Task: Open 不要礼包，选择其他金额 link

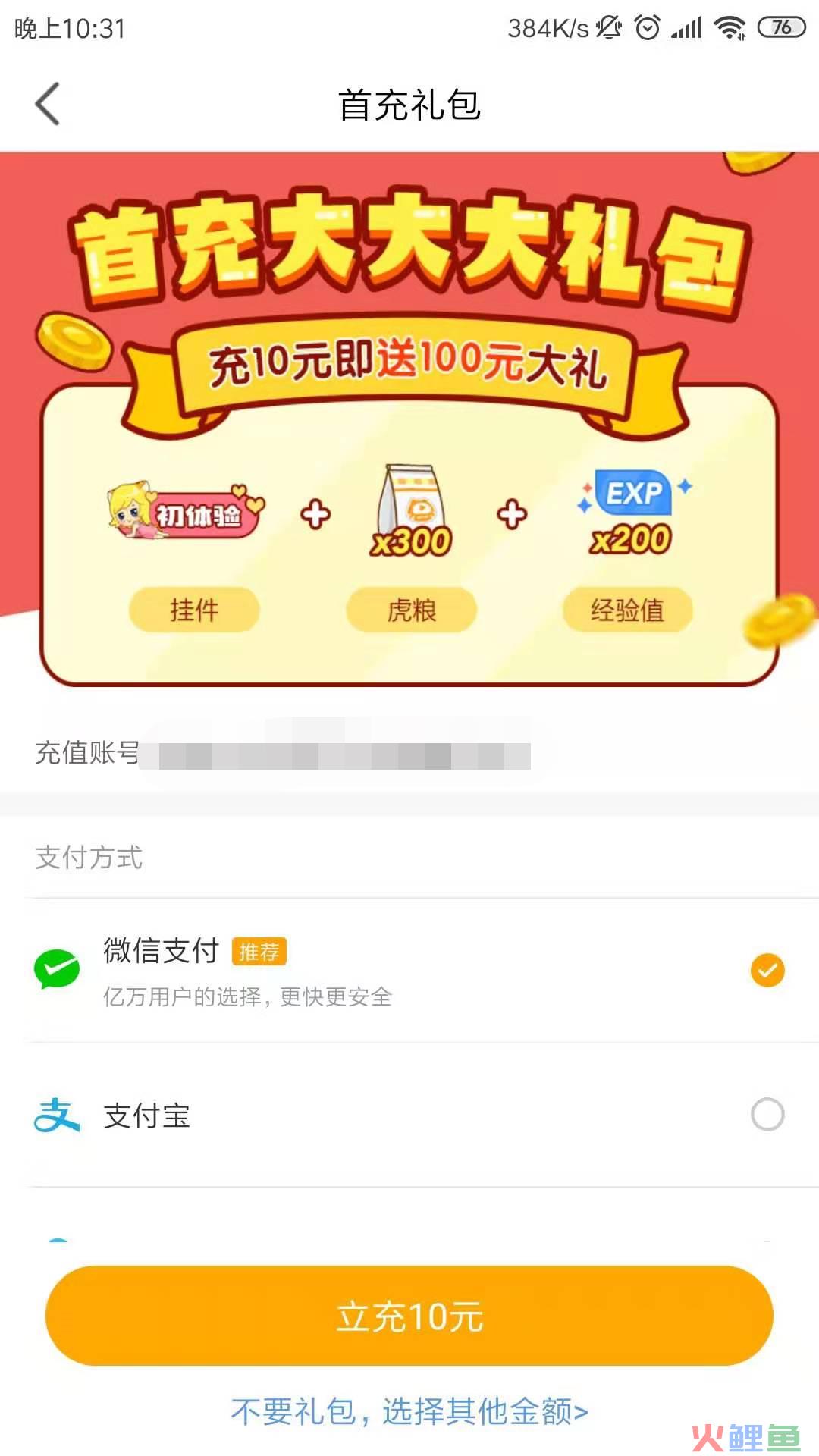Action: 409,1412
